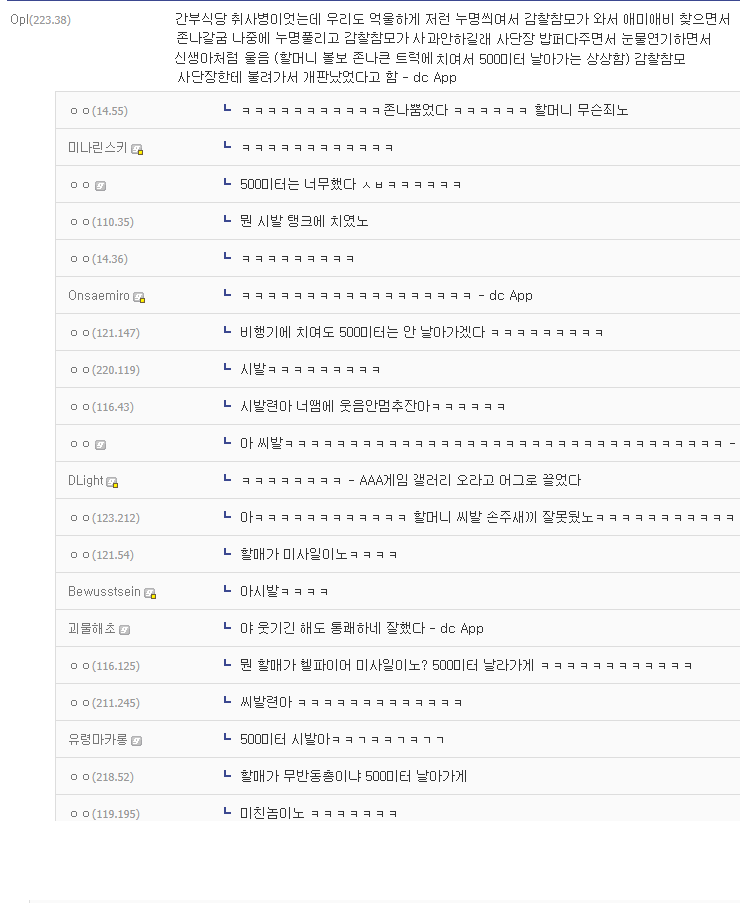Viewport: 740px width, 903px height.
Task: Open the gallog icon next to 유령마카롱
Action: tap(136, 741)
